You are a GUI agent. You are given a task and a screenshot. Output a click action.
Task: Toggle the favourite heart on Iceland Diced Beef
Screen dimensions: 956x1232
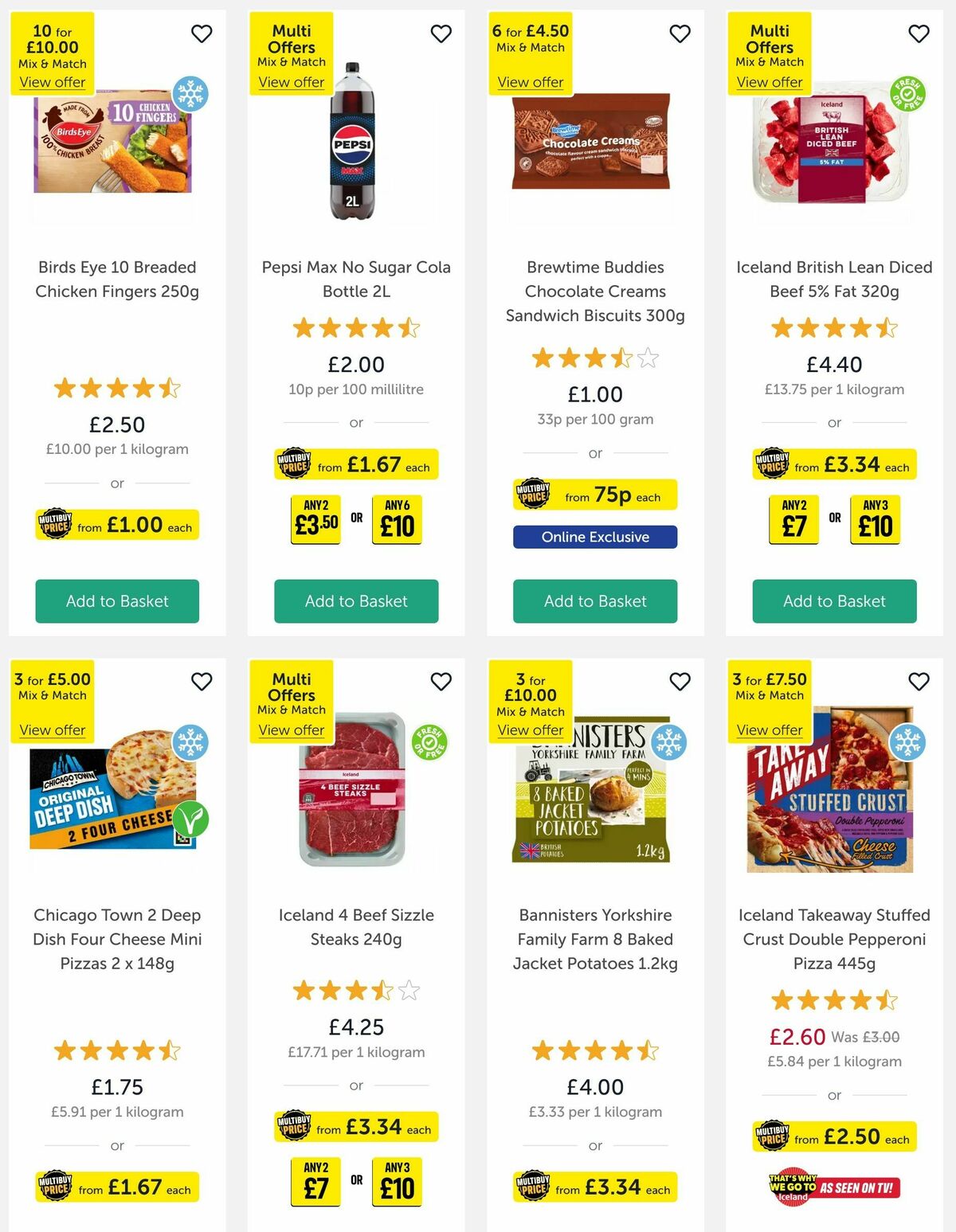[919, 34]
